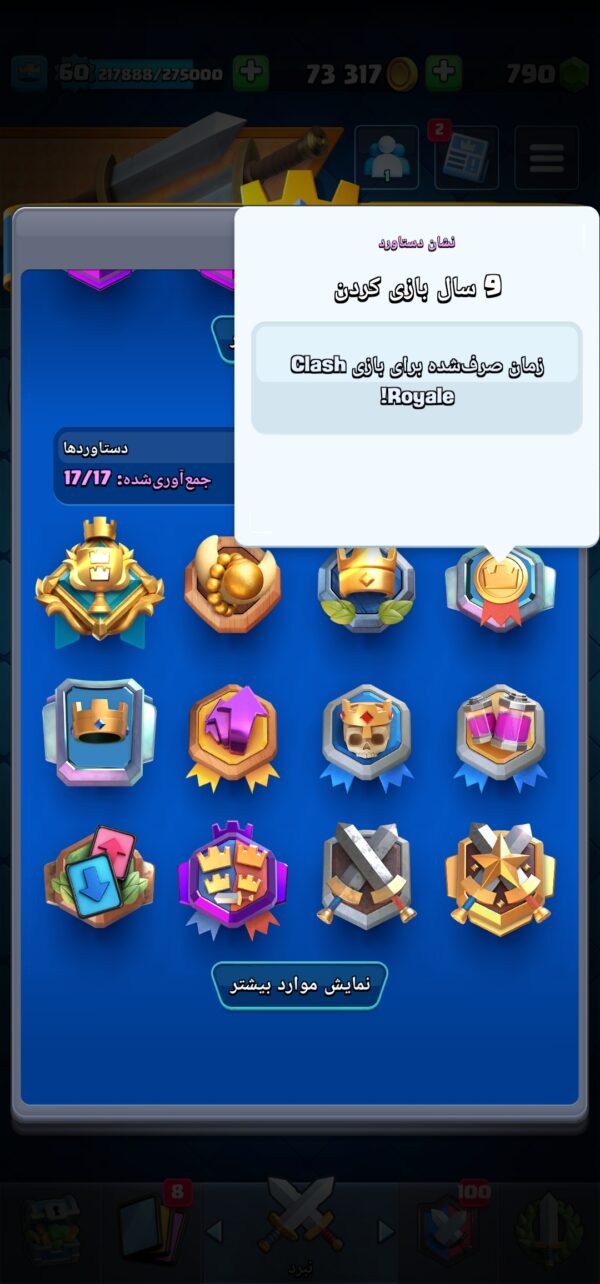The height and width of the screenshot is (1284, 600).
Task: View the crown with laurel leaves badge
Action: click(365, 590)
